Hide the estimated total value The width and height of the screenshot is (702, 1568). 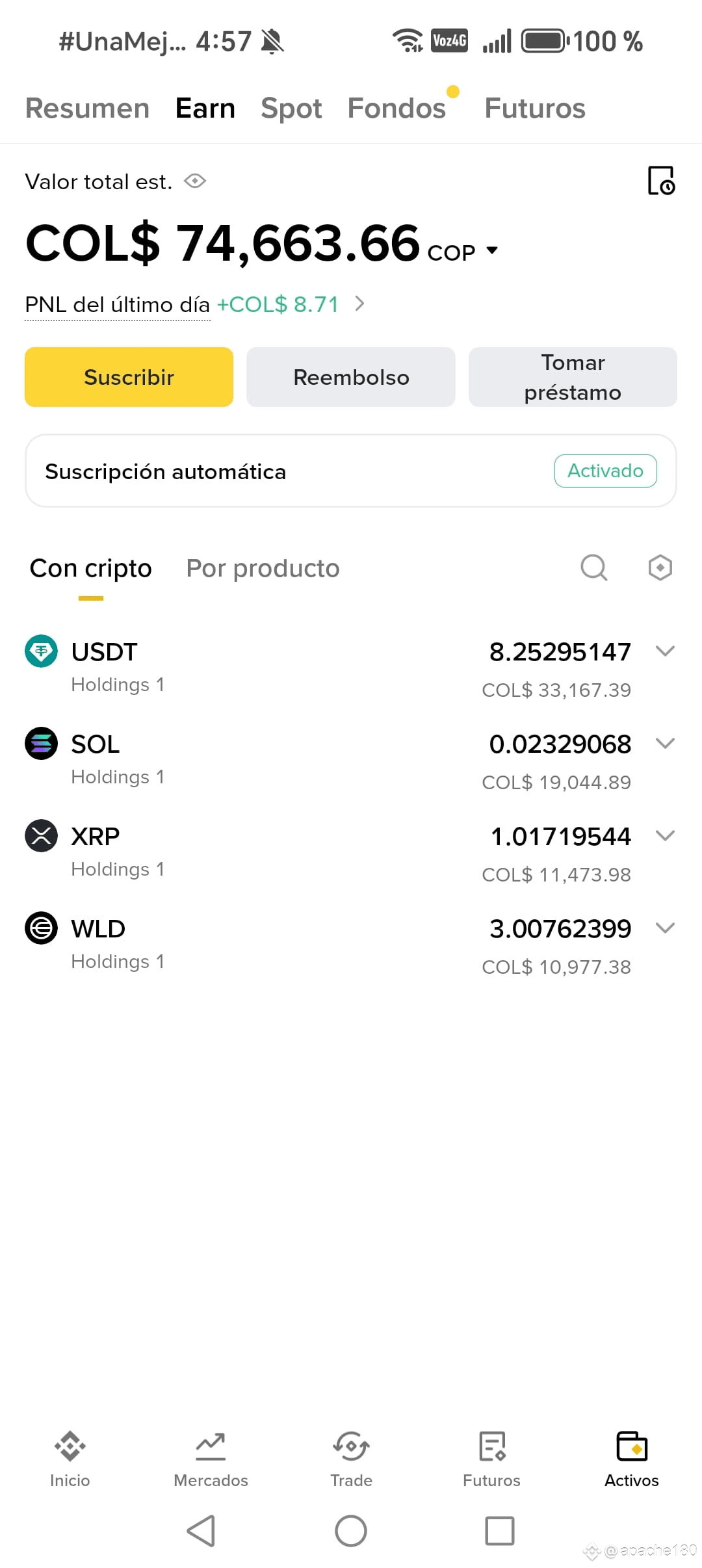[x=195, y=181]
